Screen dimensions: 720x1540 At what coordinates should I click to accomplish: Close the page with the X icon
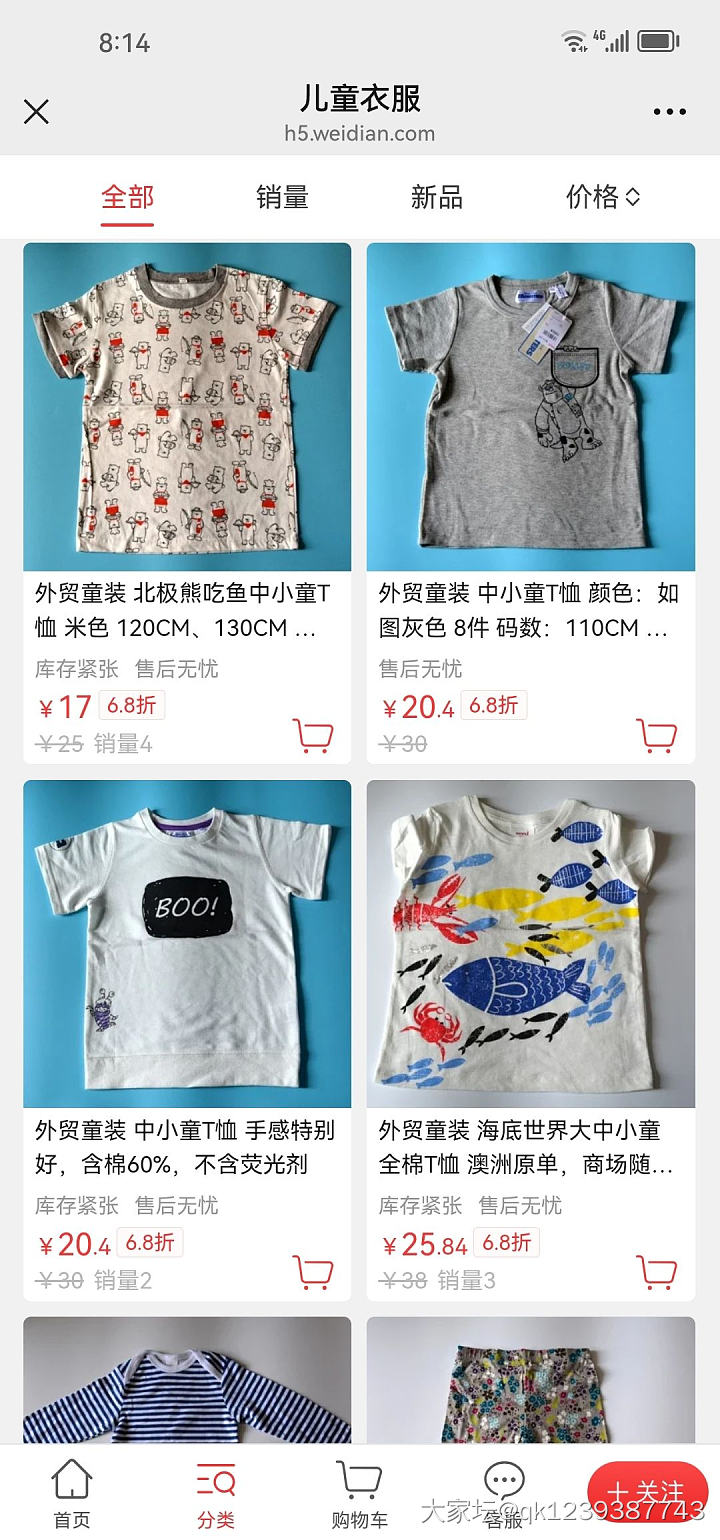coord(36,112)
